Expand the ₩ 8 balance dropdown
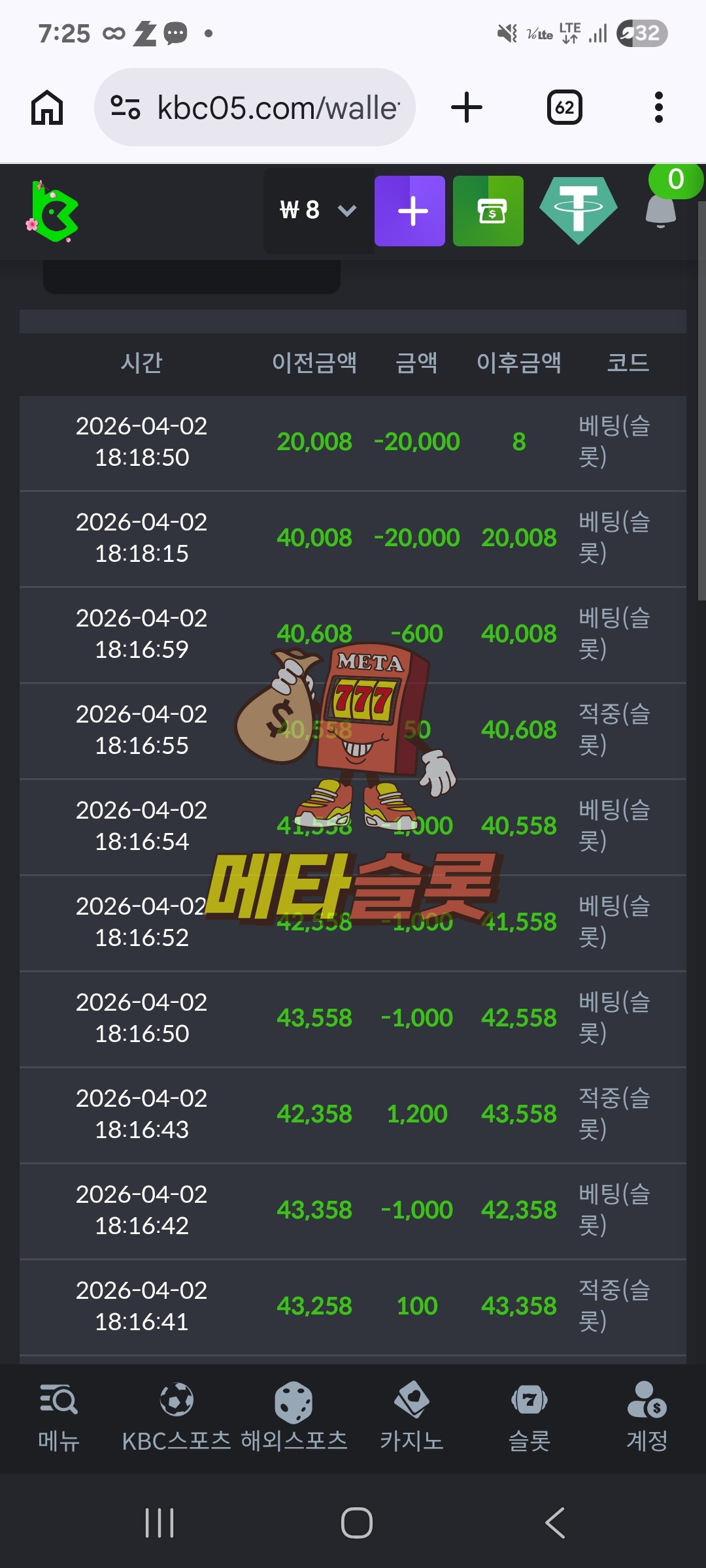 click(318, 211)
